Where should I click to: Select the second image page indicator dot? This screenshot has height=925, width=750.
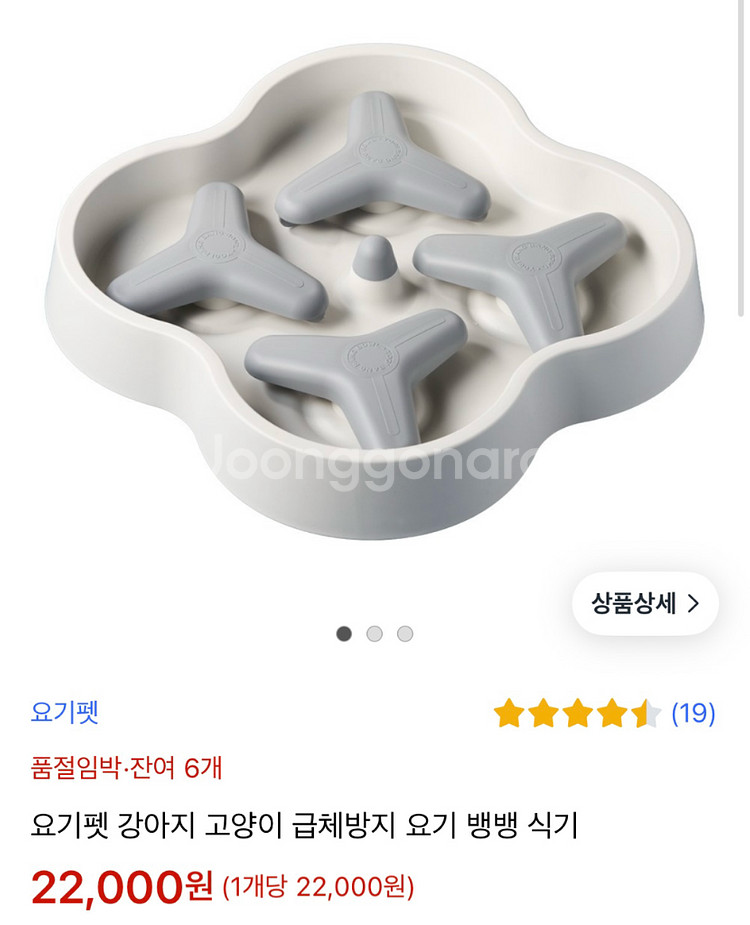374,634
